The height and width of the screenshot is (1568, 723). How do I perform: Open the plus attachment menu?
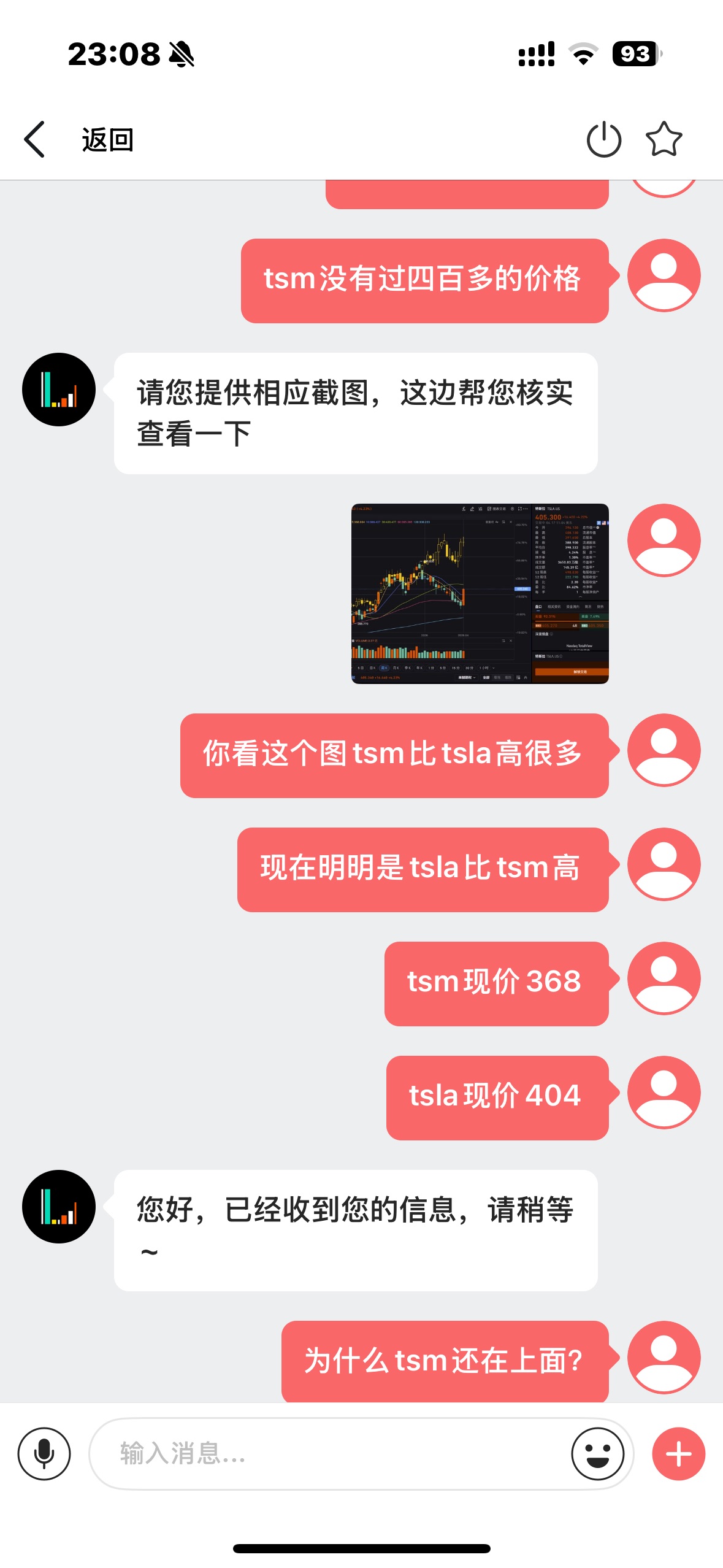coord(678,1453)
